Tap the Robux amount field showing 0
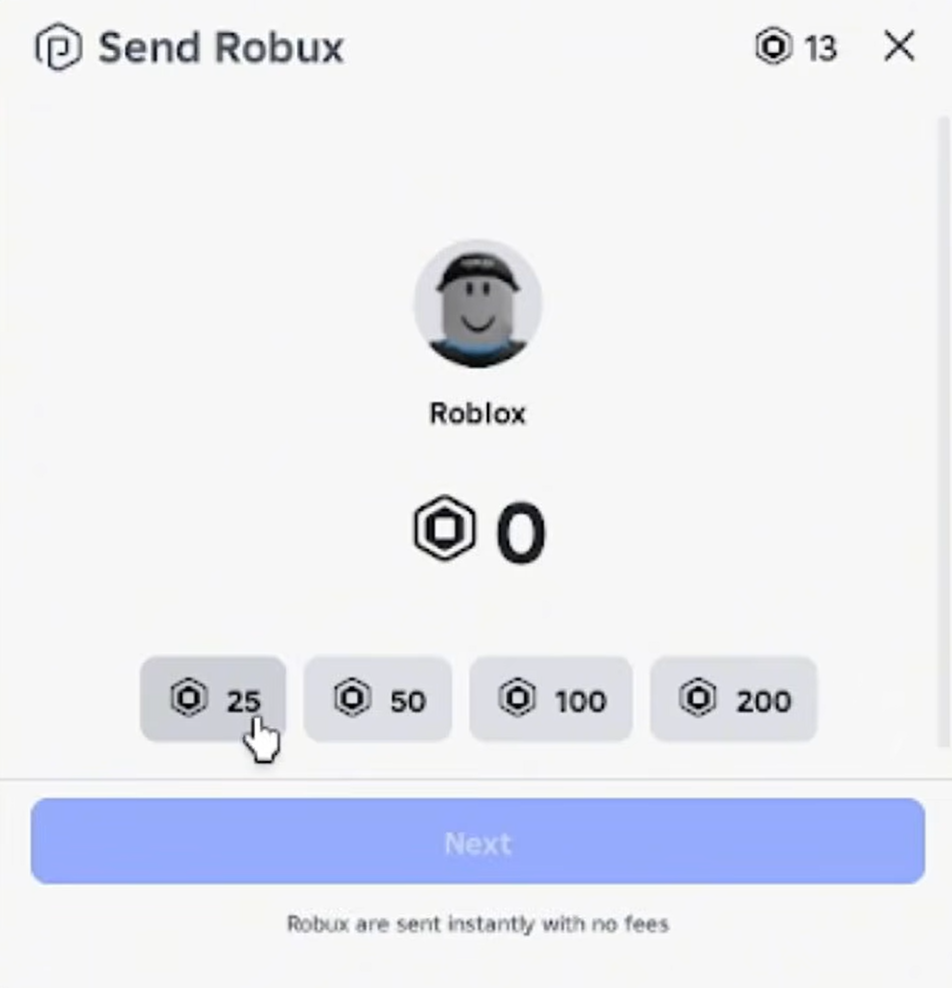This screenshot has height=988, width=952. coord(479,531)
